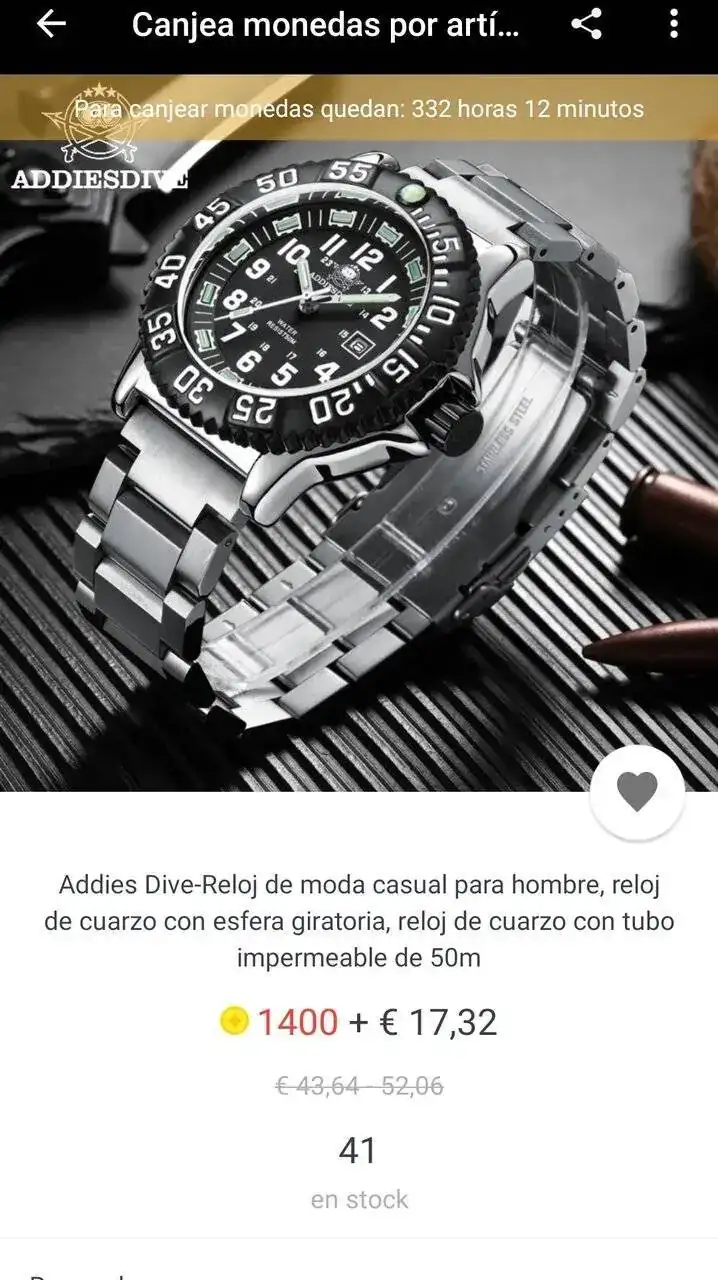This screenshot has width=718, height=1280.
Task: Go back using the arrow icon
Action: (50, 24)
